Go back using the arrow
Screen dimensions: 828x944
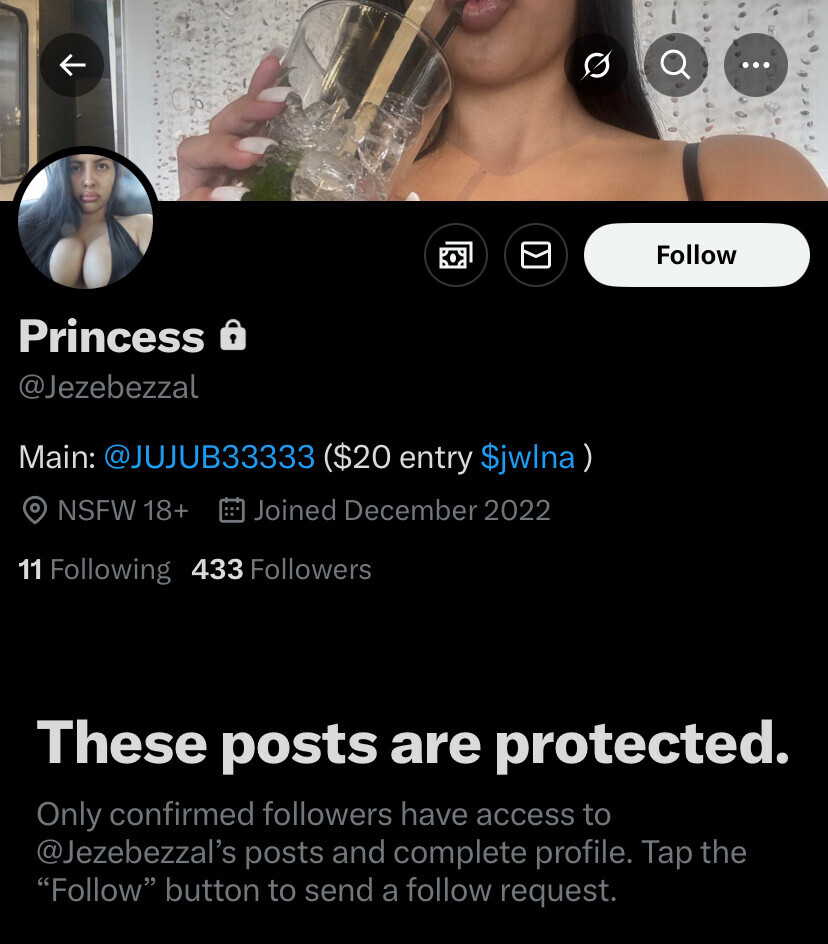[x=72, y=65]
